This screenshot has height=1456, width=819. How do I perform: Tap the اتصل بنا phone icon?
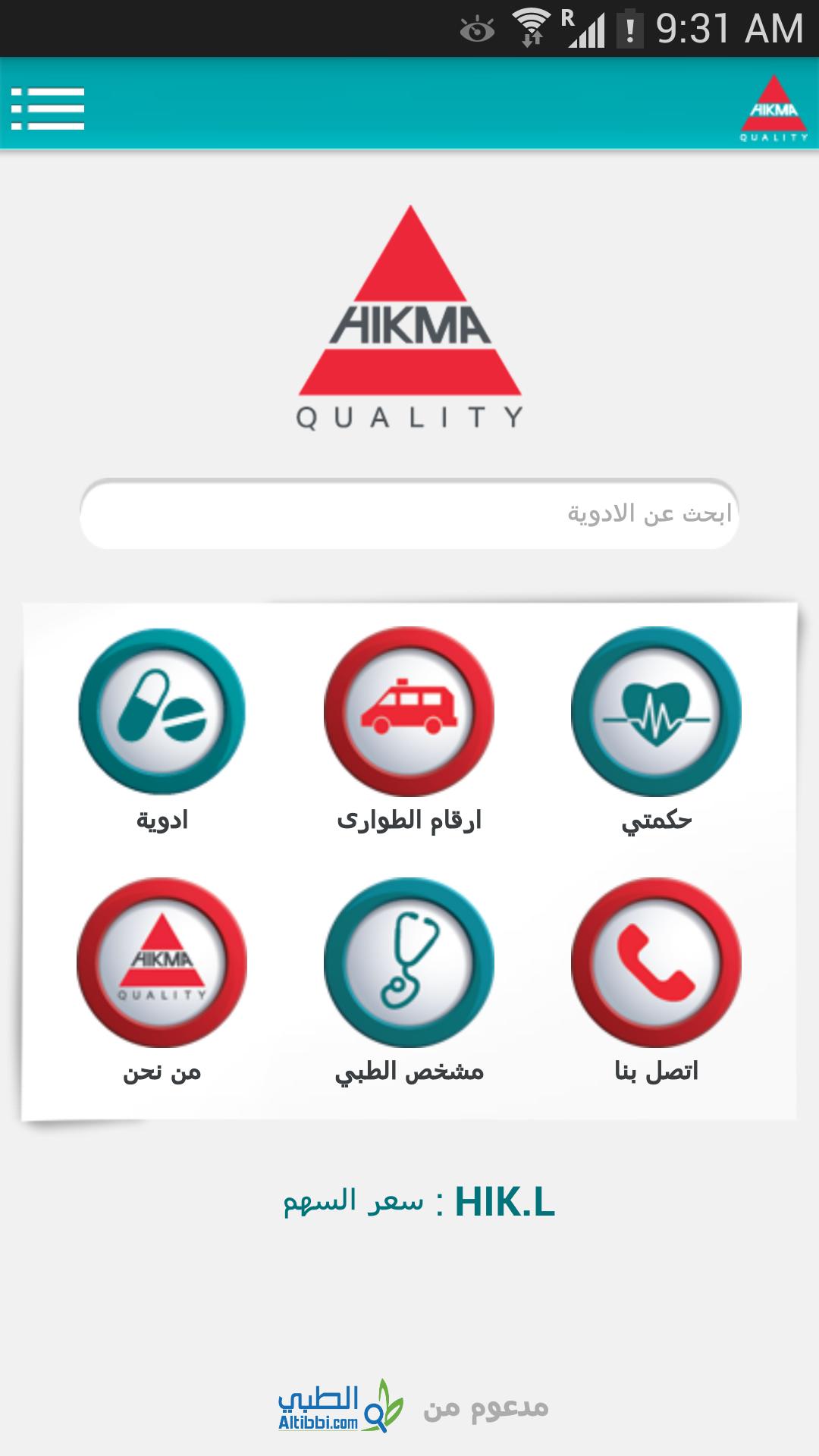(657, 962)
